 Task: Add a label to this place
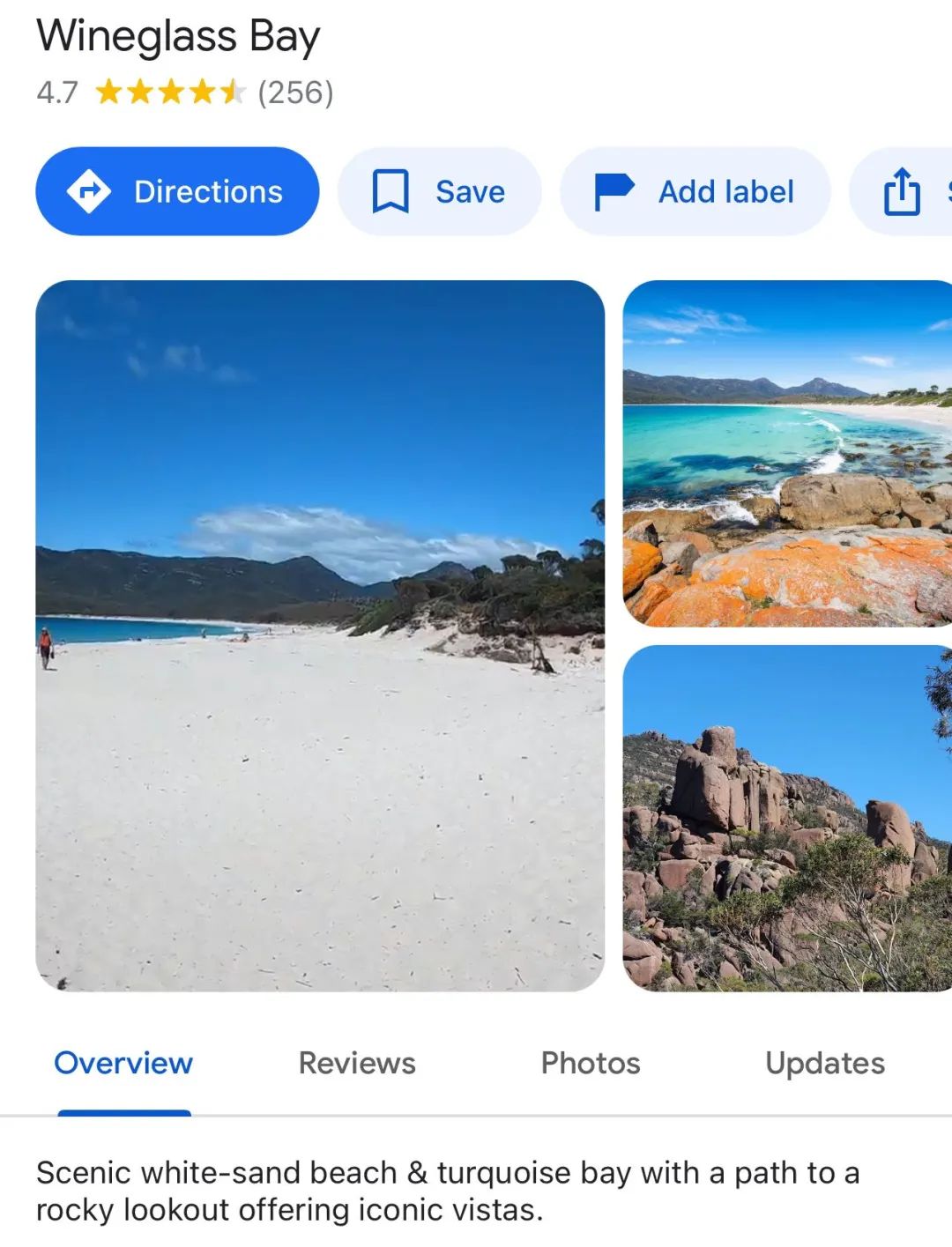(x=695, y=191)
